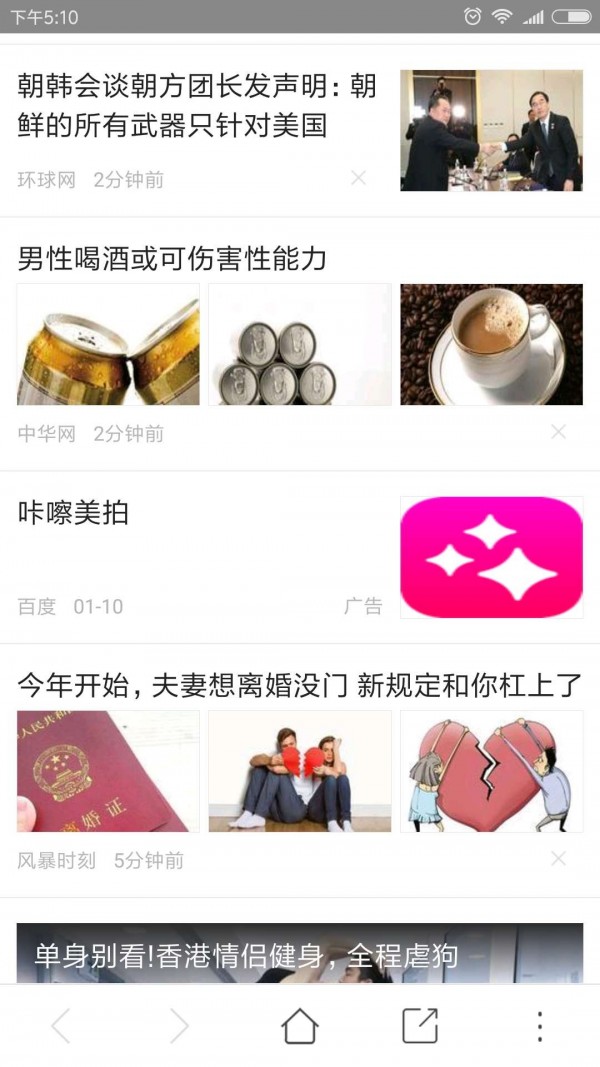Open the 朝韩会谈朝方团长发声明 news article

[197, 108]
